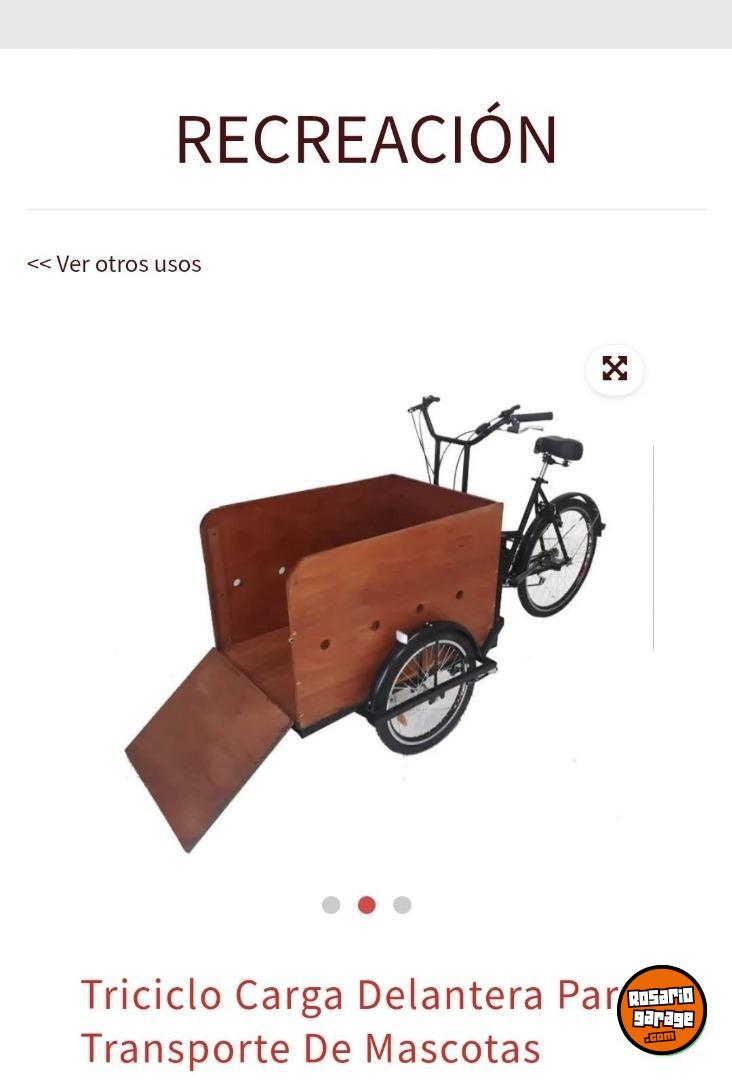Open the cargo tricycle product photo
The width and height of the screenshot is (732, 1080).
[x=366, y=620]
